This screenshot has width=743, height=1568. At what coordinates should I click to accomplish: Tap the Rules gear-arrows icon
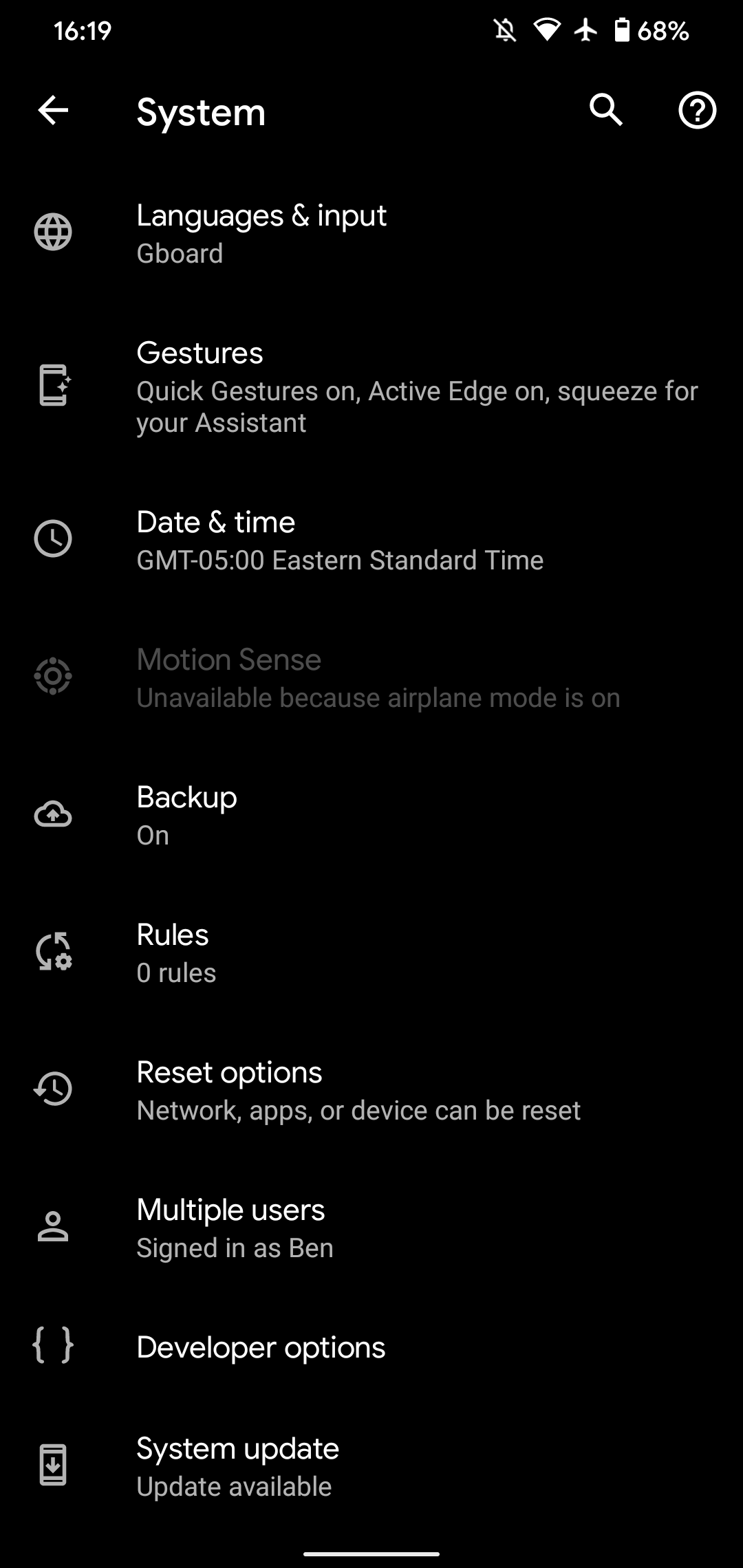53,952
